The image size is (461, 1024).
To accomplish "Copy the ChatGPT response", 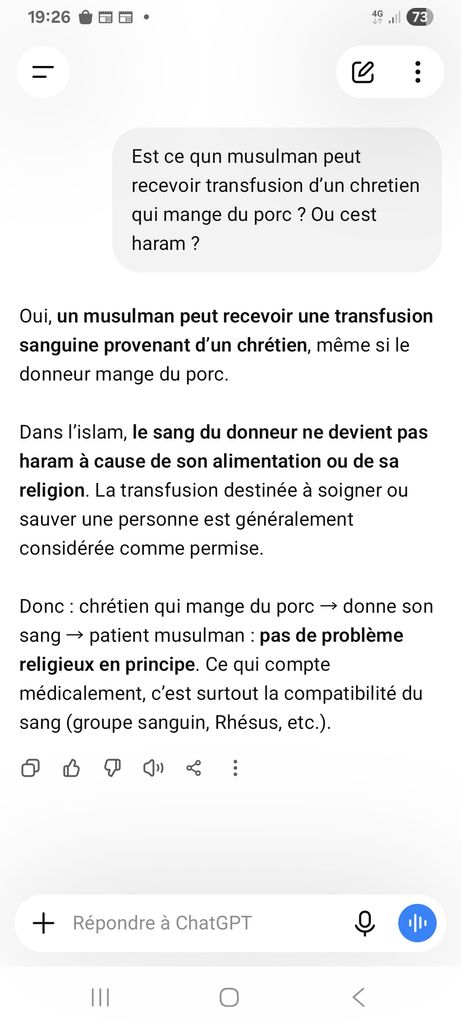I will [x=30, y=768].
